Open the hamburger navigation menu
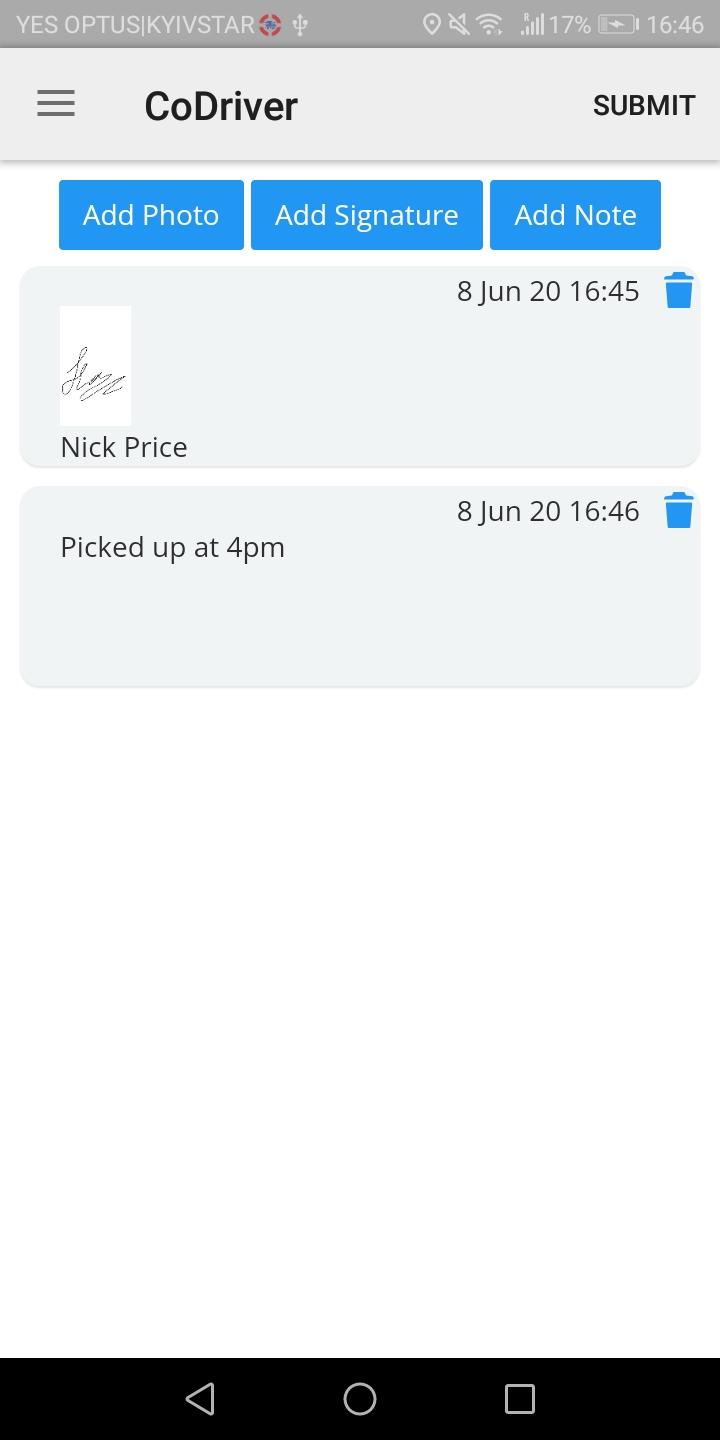Image resolution: width=720 pixels, height=1440 pixels. tap(56, 104)
